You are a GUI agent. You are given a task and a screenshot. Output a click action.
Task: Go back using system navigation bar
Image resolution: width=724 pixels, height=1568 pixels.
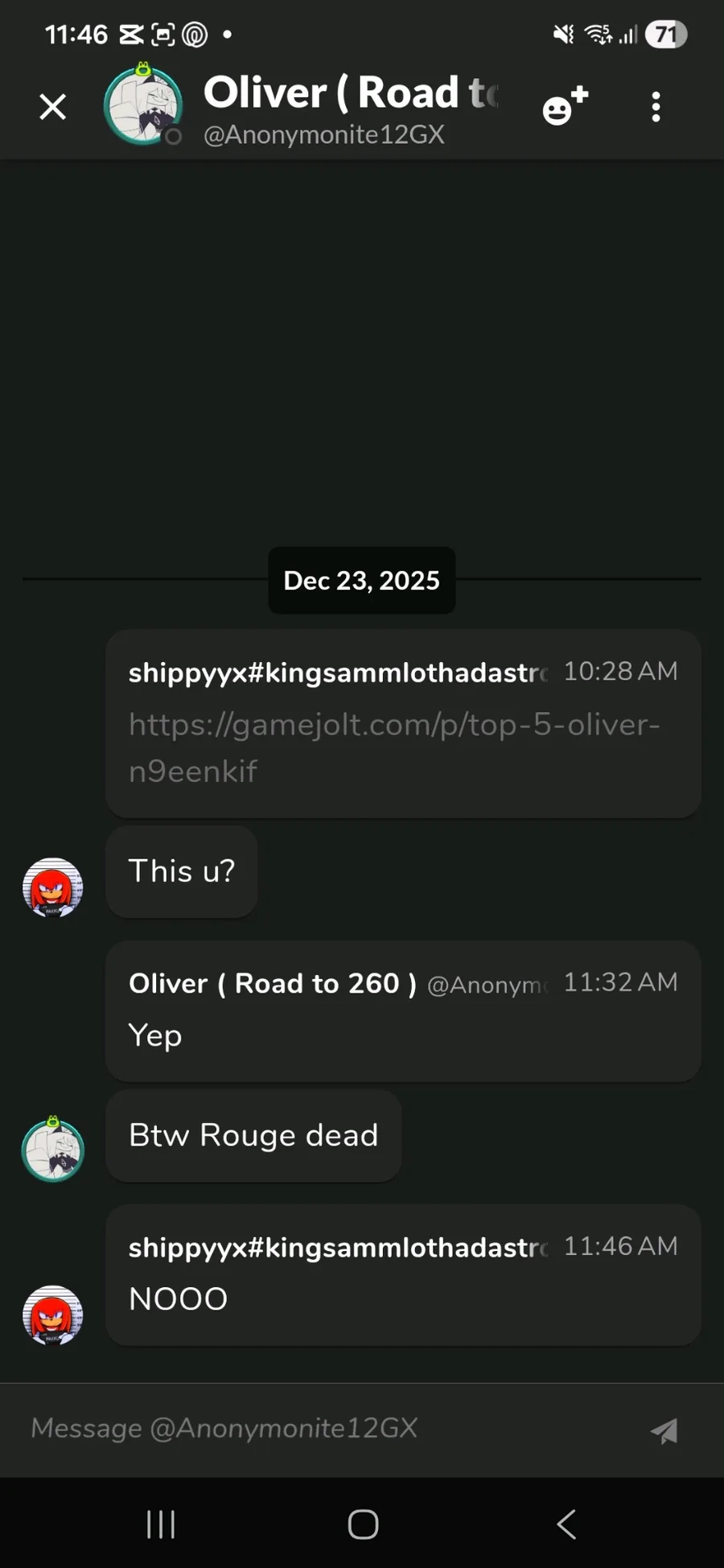point(566,1524)
